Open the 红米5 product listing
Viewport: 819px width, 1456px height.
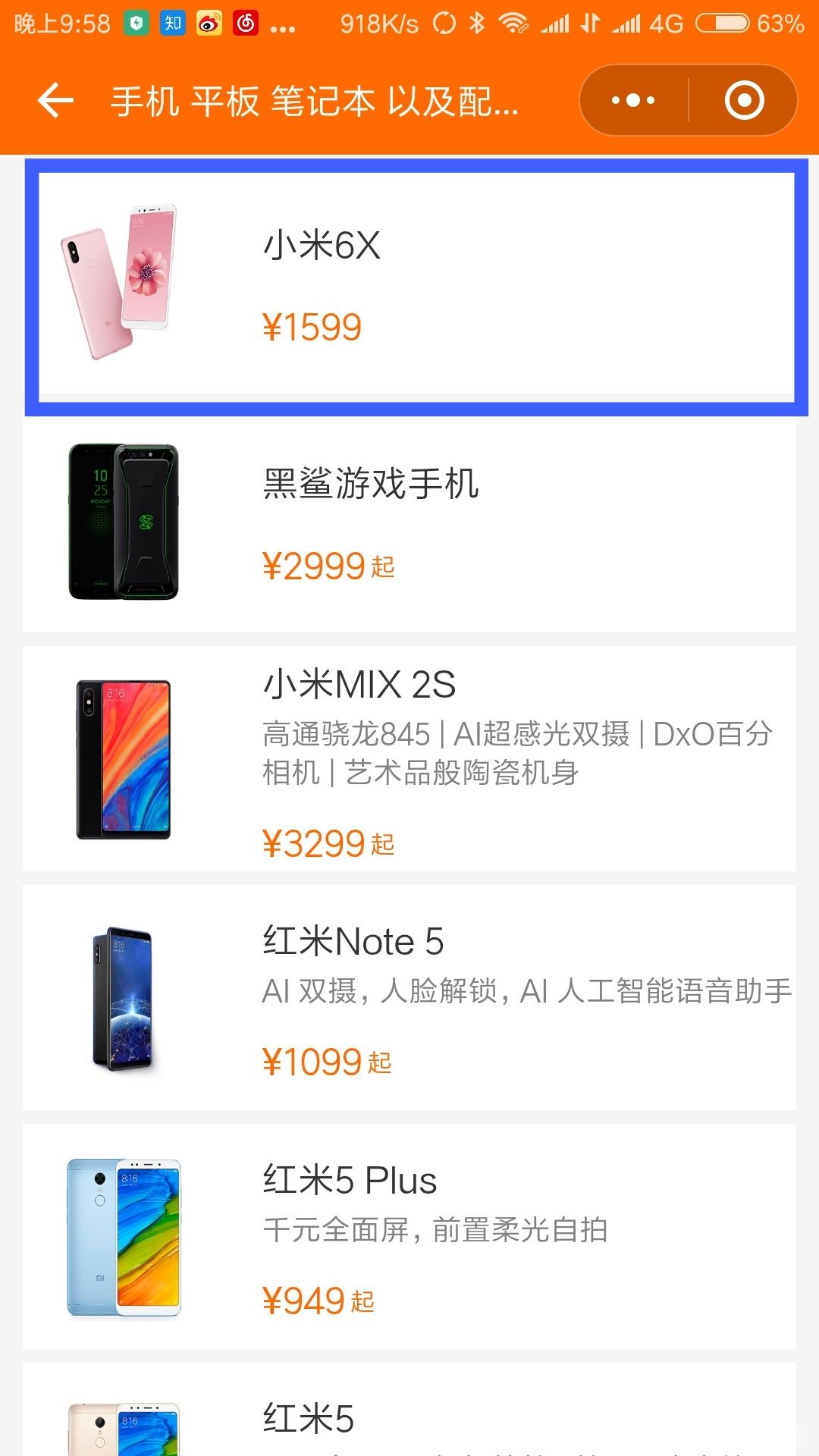tap(409, 1418)
